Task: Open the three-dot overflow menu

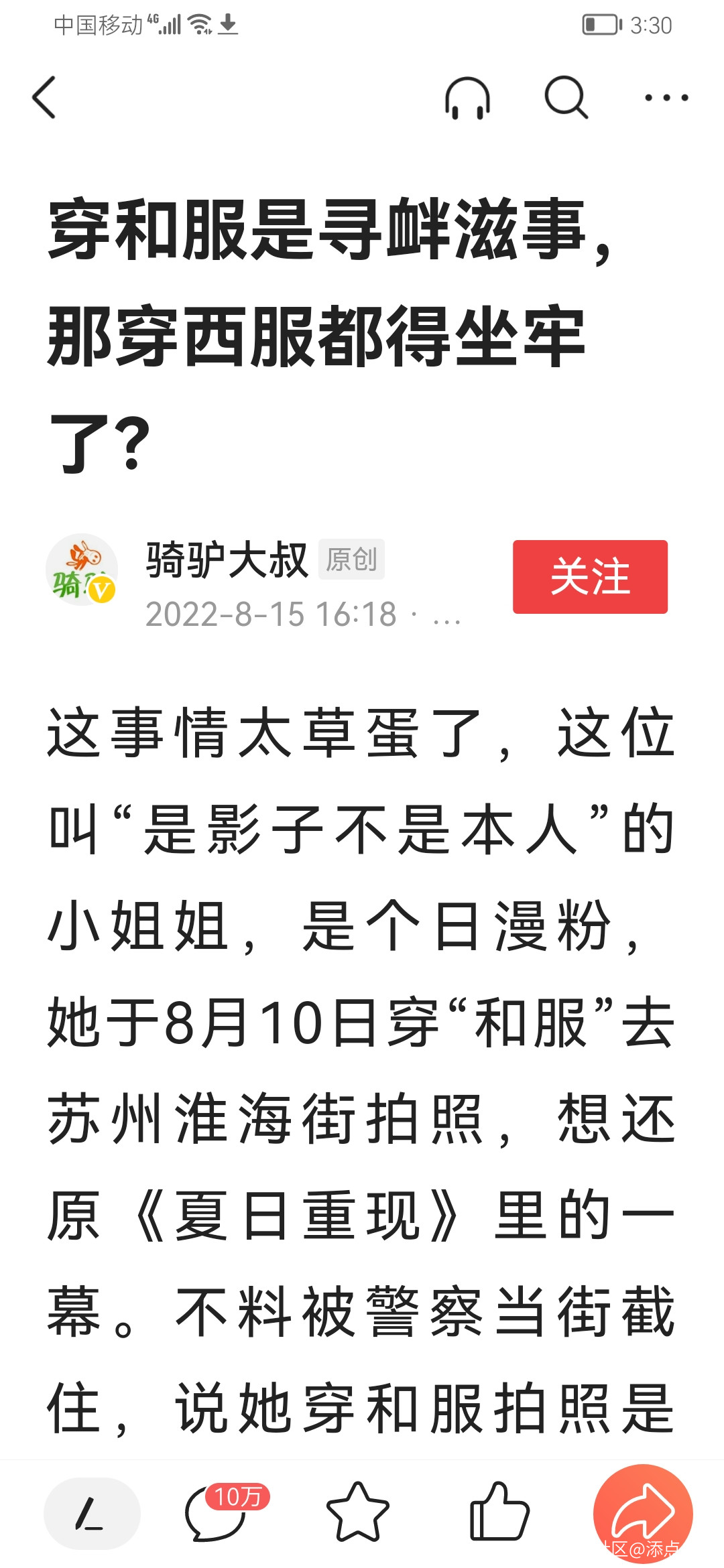Action: click(666, 98)
